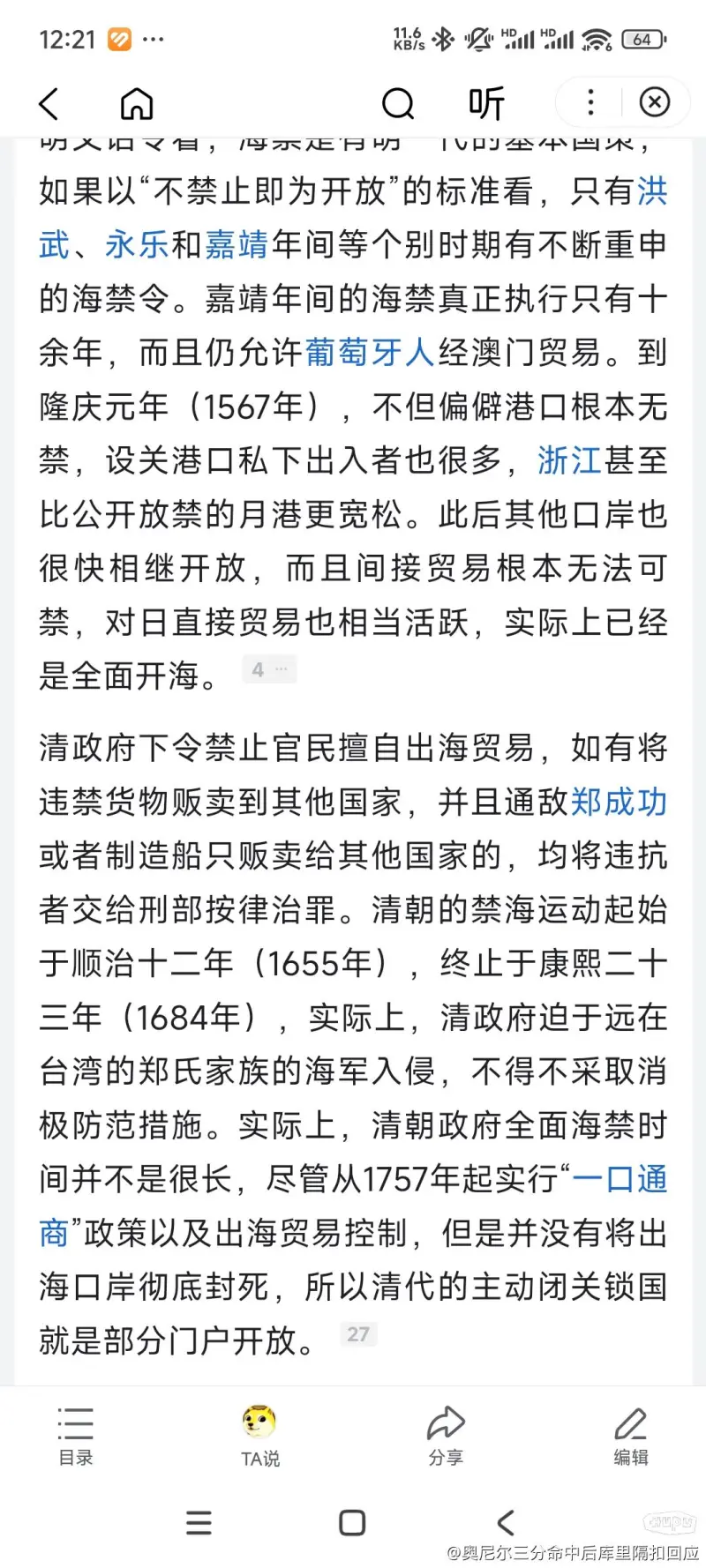
Task: Open the three-dot overflow menu
Action: click(x=590, y=103)
